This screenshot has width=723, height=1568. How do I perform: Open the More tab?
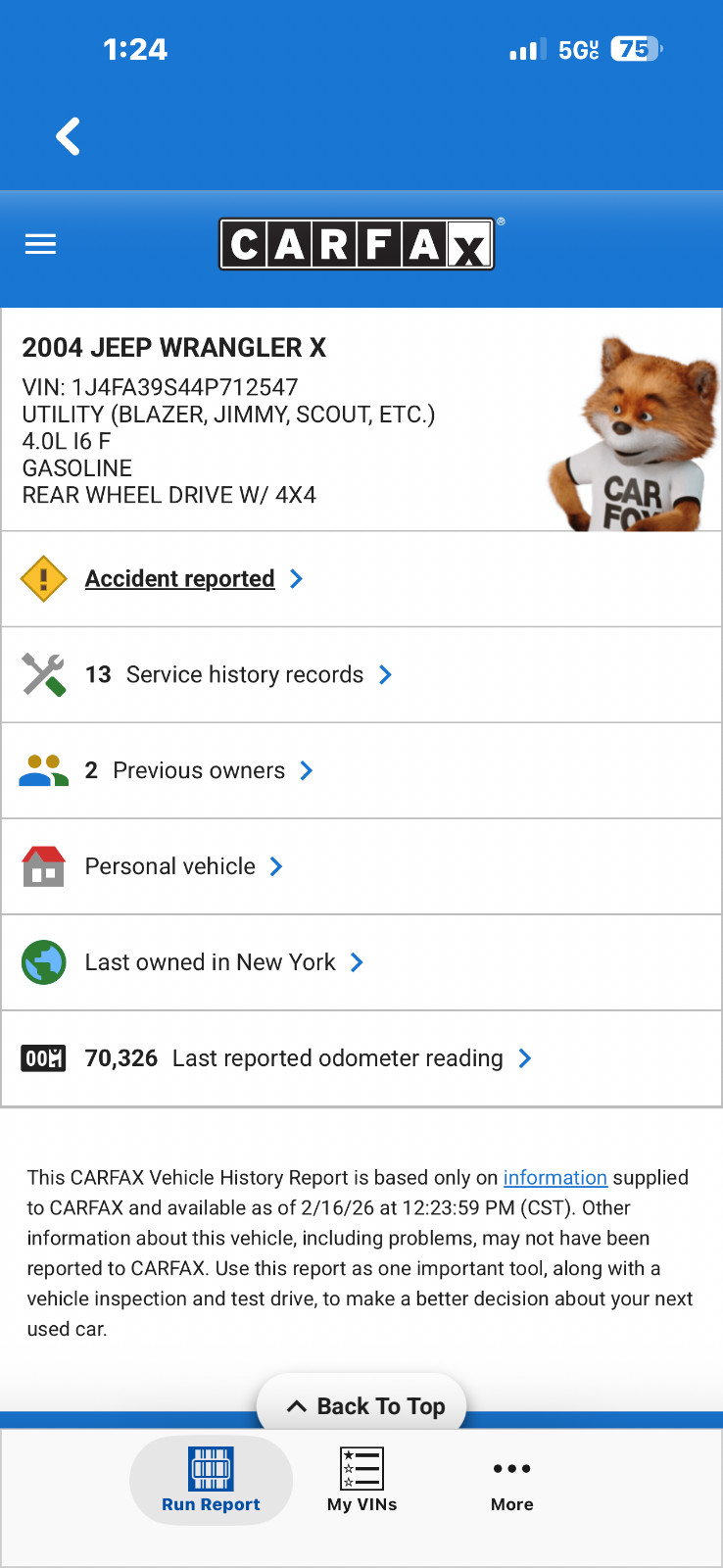[511, 1481]
